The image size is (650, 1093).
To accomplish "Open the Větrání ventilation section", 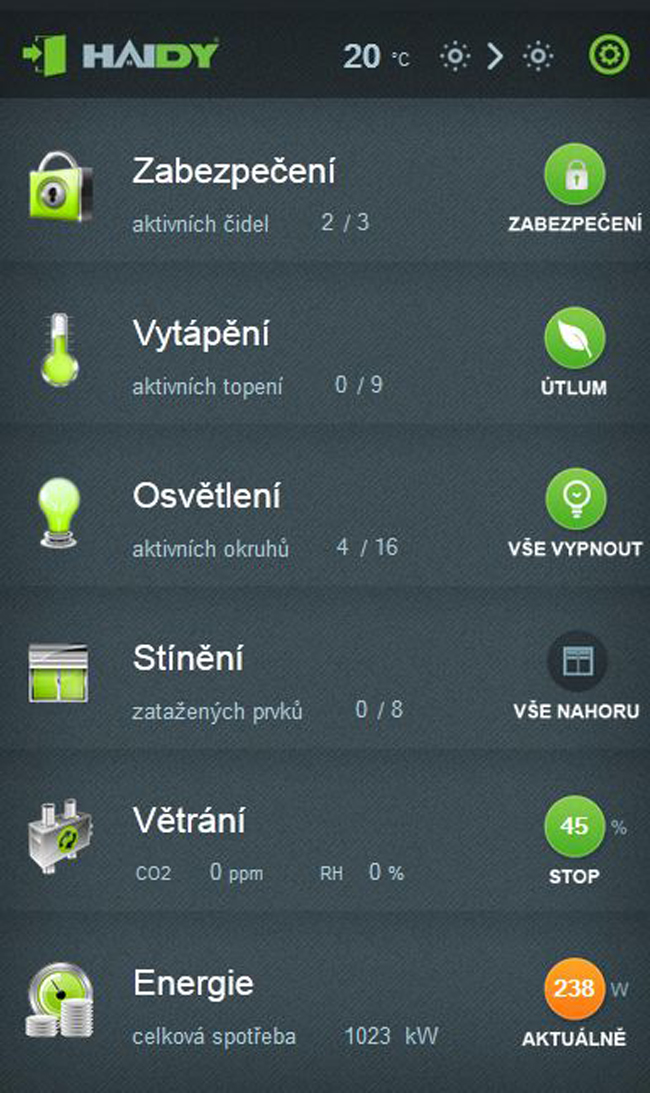I will 189,822.
